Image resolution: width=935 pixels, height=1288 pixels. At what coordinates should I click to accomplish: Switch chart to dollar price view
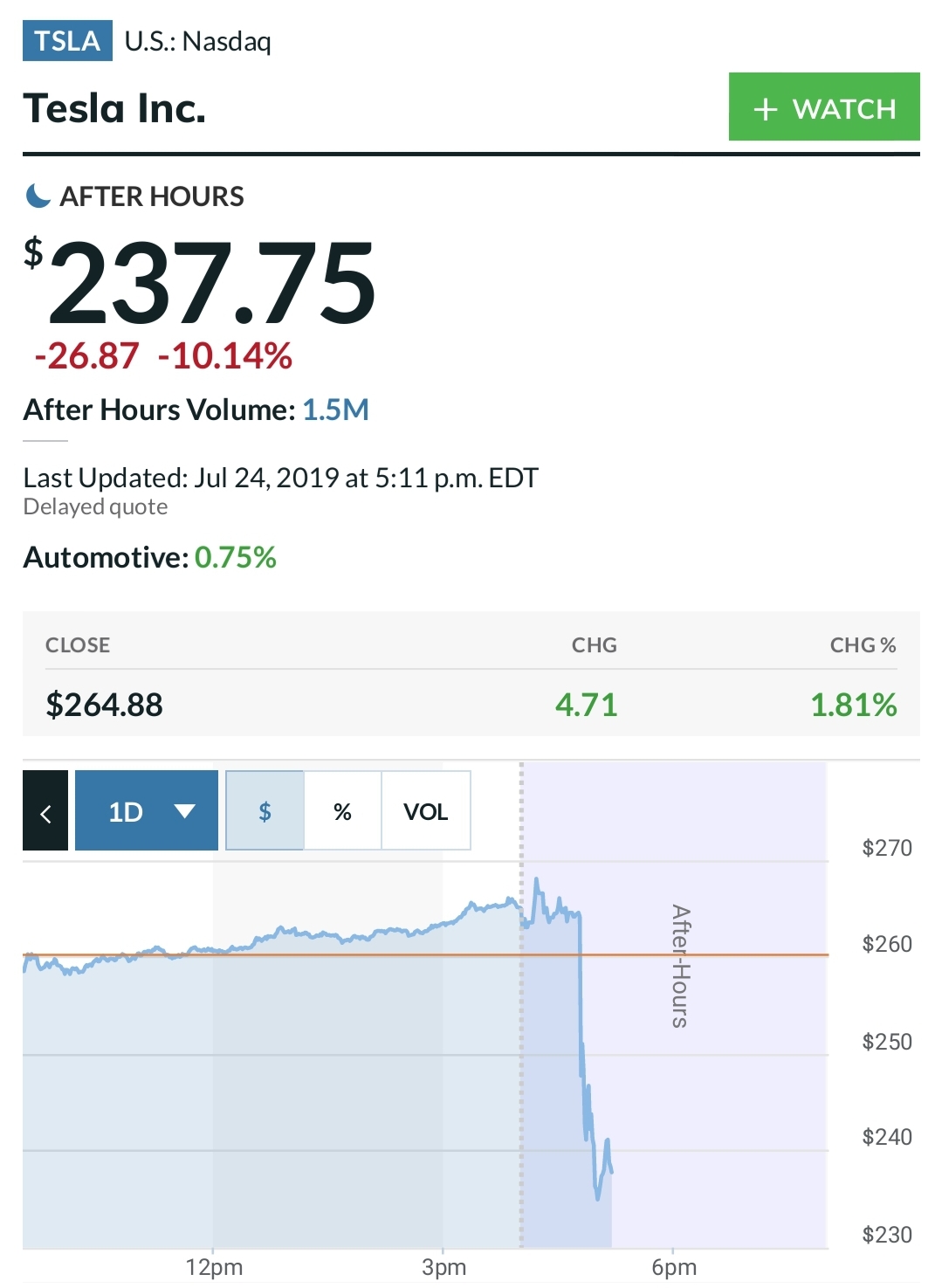click(x=265, y=811)
